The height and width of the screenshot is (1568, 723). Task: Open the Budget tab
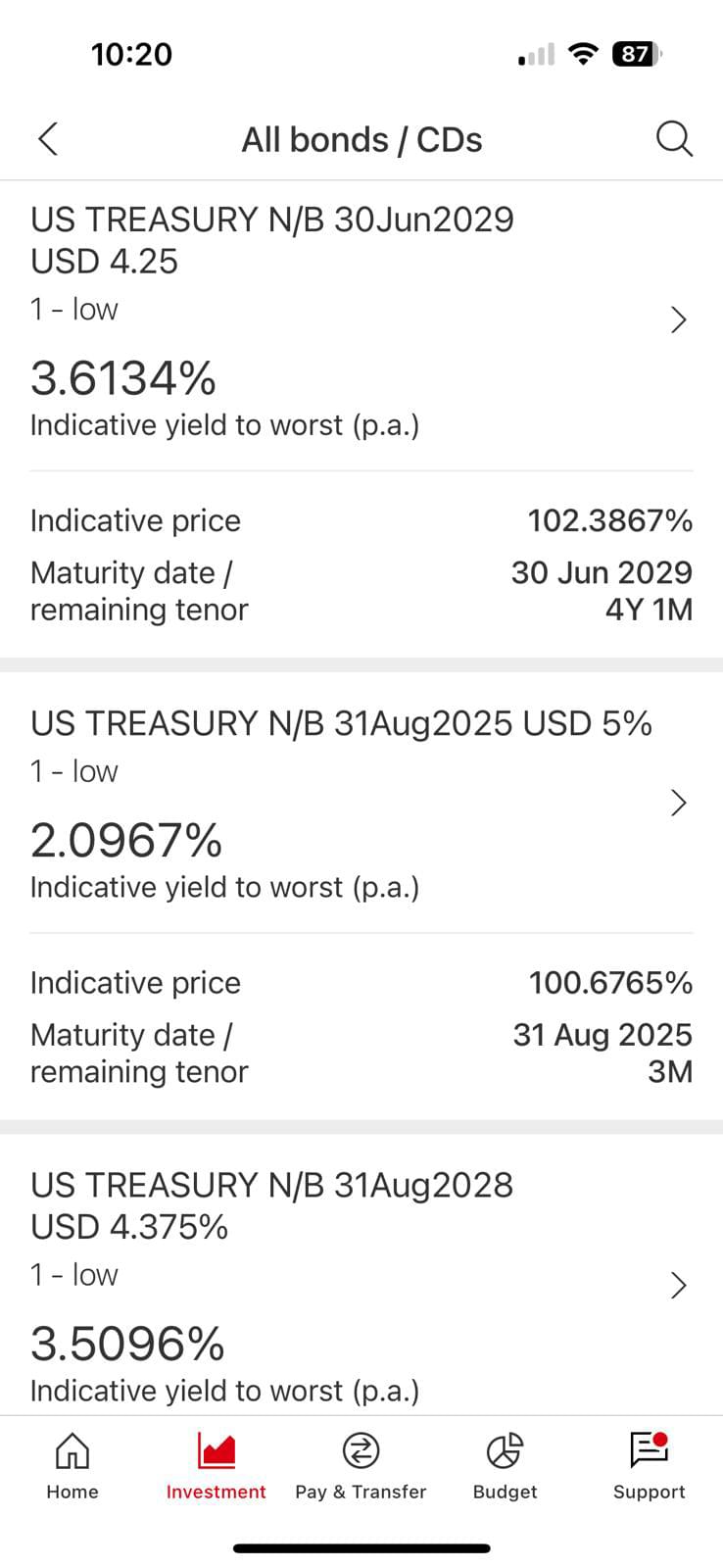click(x=505, y=1466)
